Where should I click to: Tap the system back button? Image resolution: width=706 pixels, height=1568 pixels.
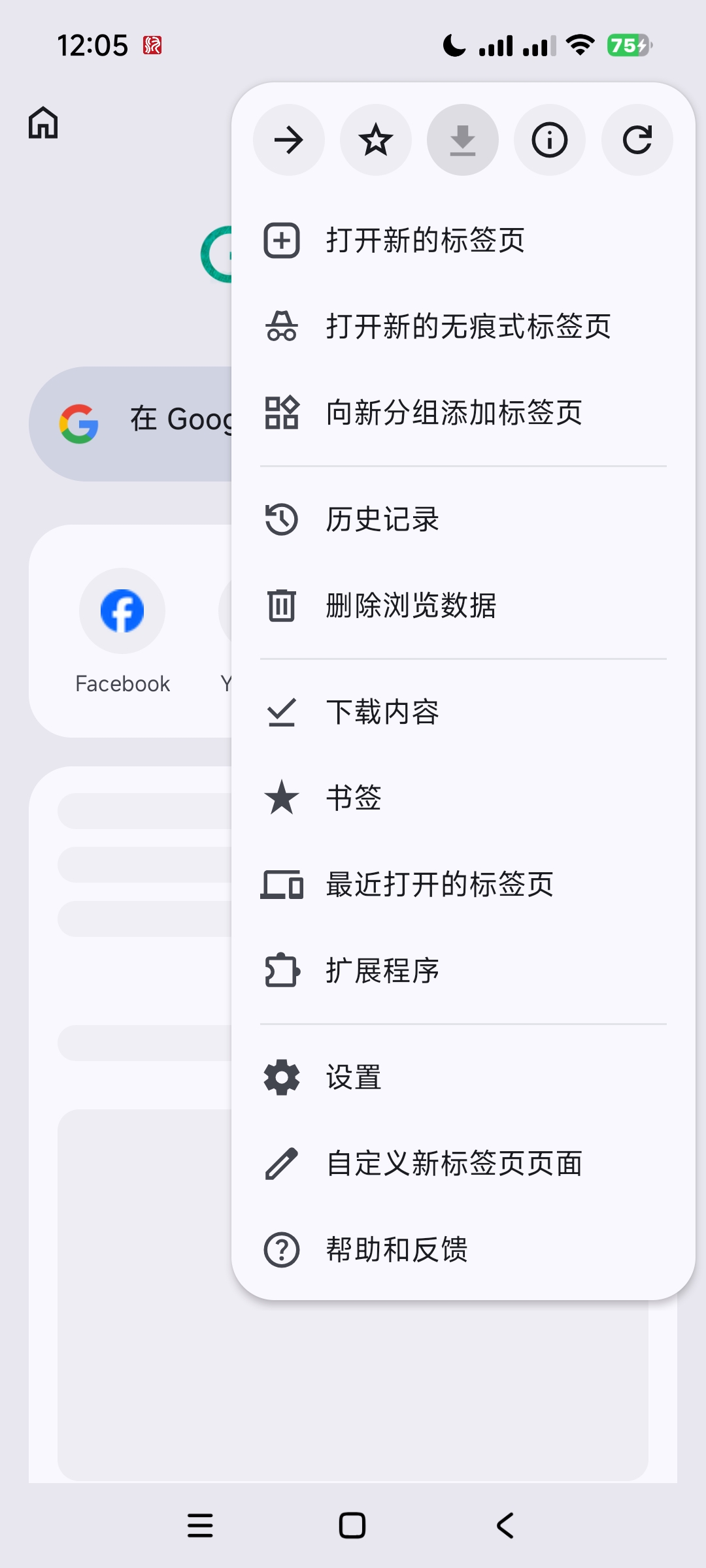point(505,1526)
